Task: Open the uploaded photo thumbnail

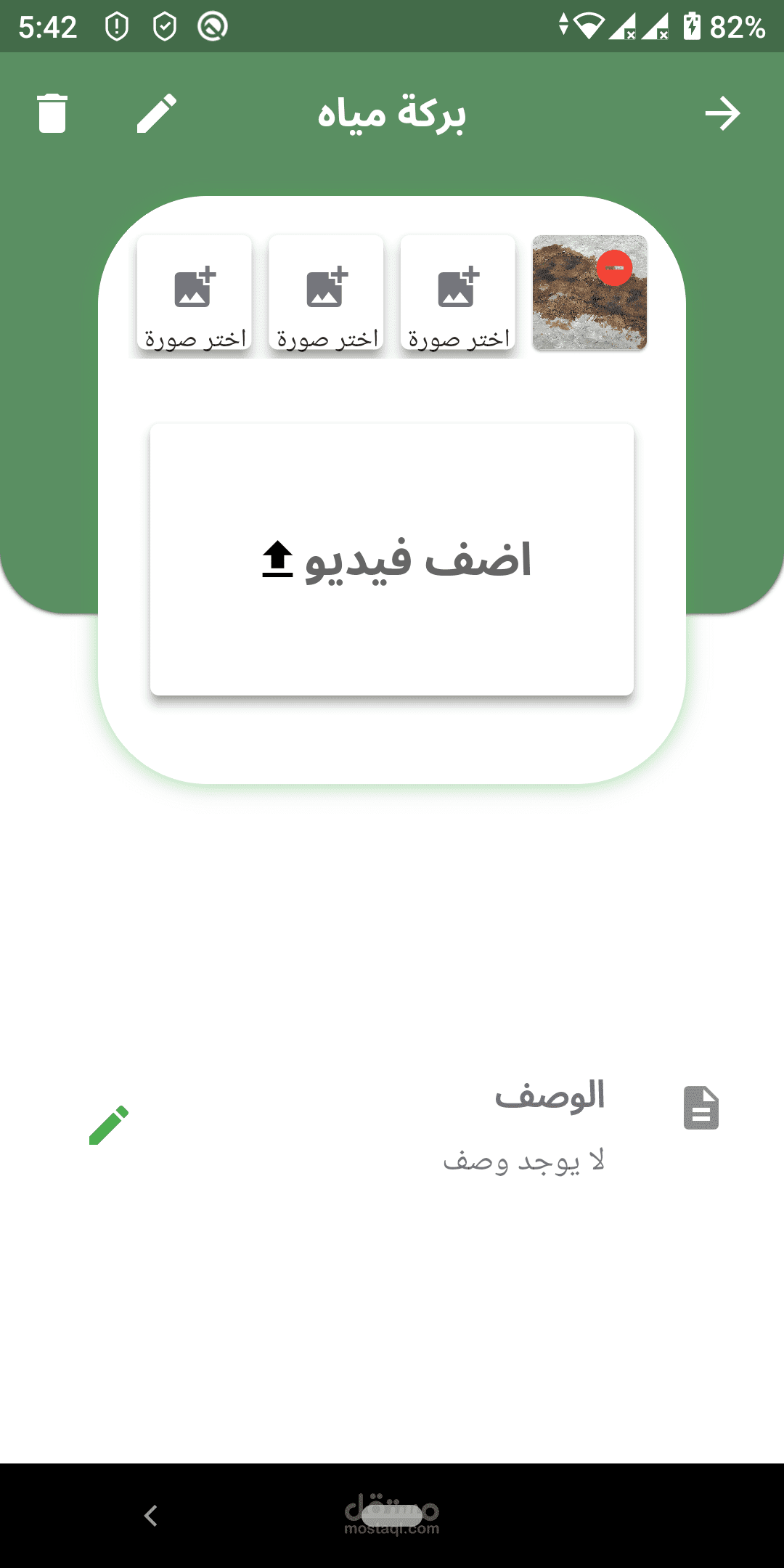Action: tap(589, 293)
